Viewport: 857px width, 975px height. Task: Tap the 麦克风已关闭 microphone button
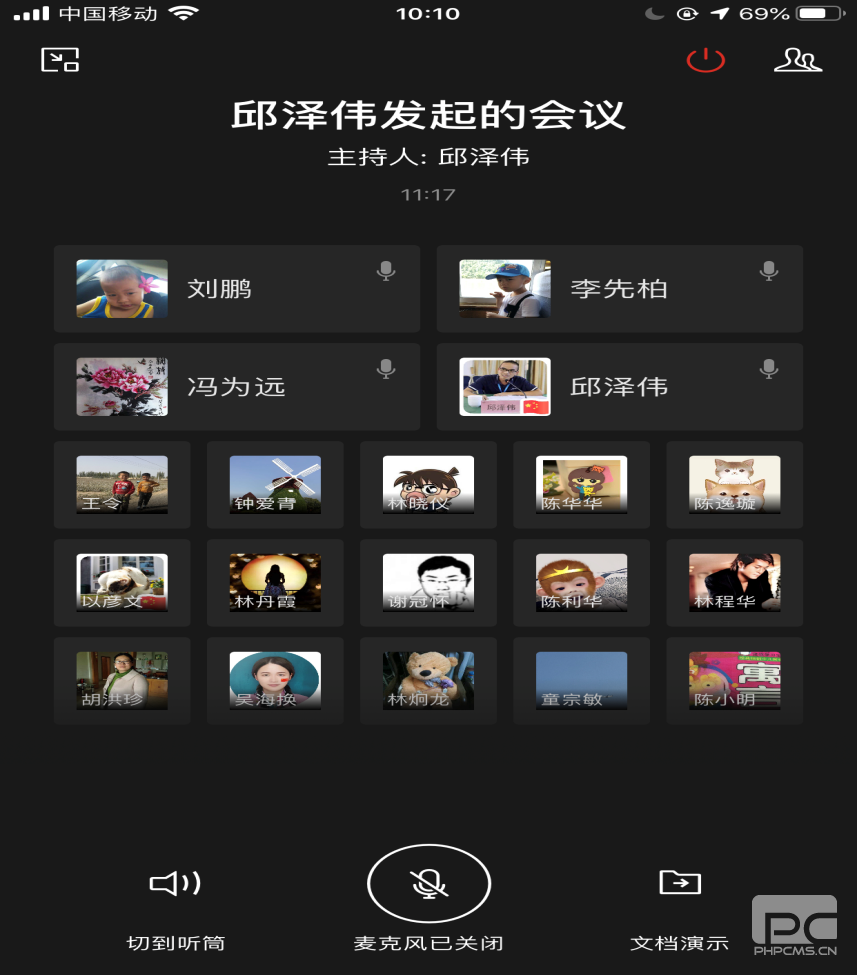429,883
